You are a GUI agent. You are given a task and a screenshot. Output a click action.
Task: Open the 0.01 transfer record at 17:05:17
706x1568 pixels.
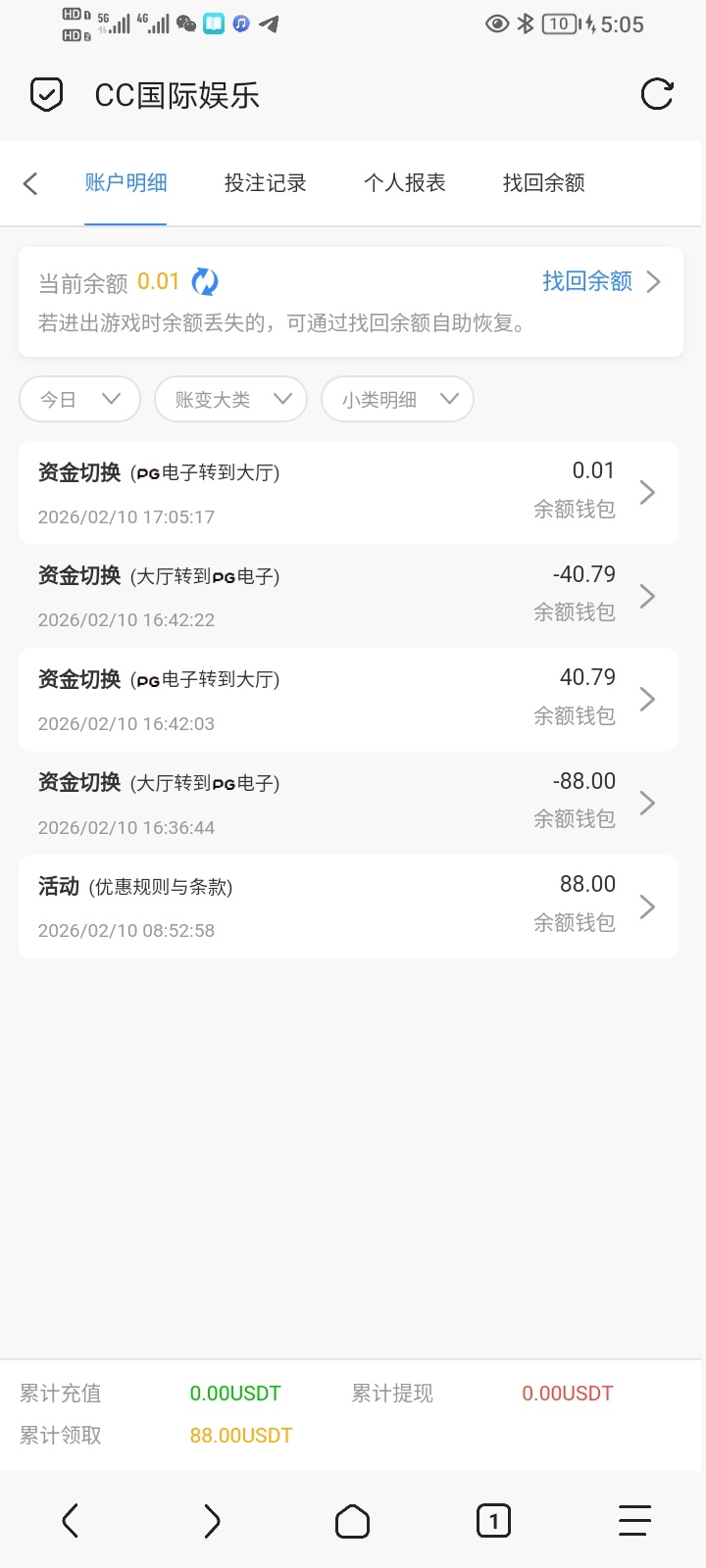tap(348, 493)
